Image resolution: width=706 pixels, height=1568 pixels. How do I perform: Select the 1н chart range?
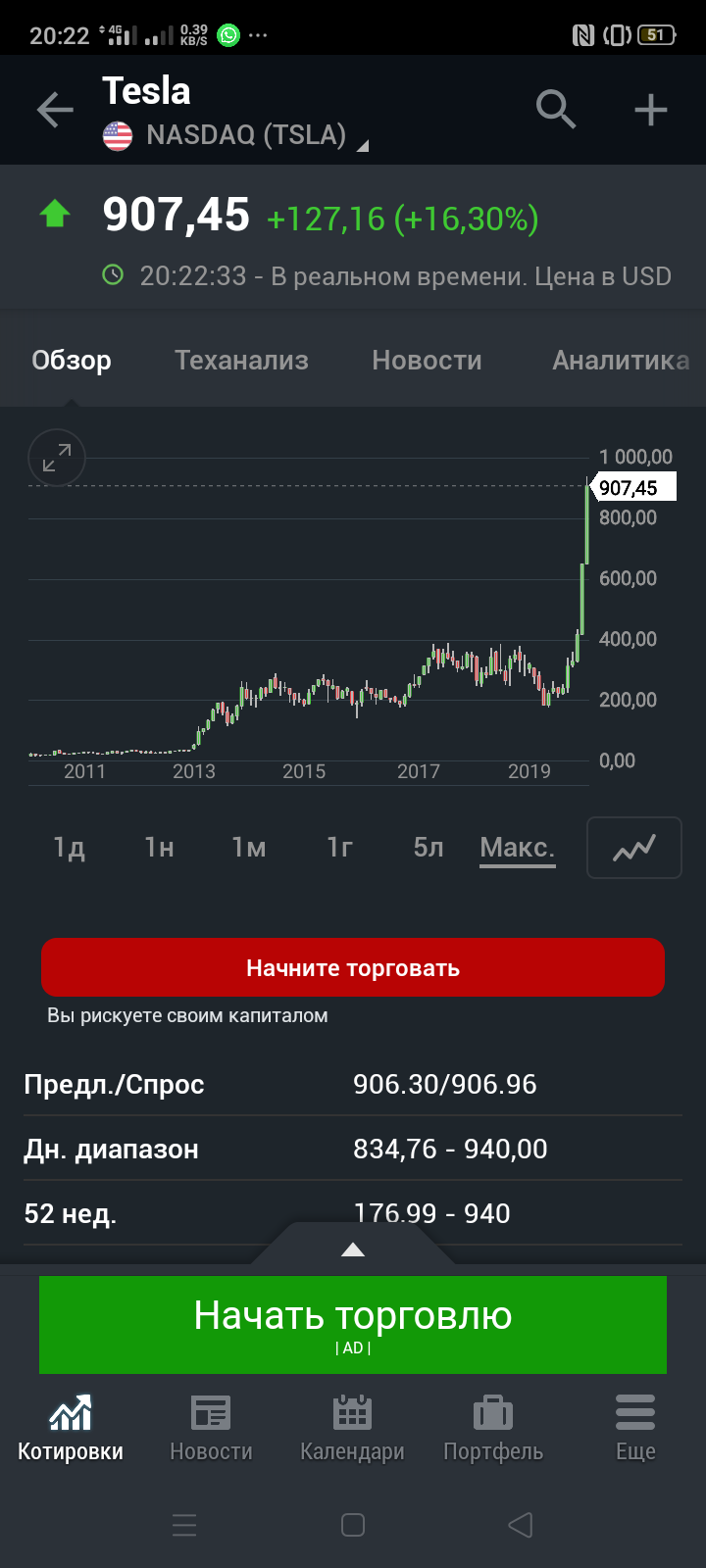(159, 848)
